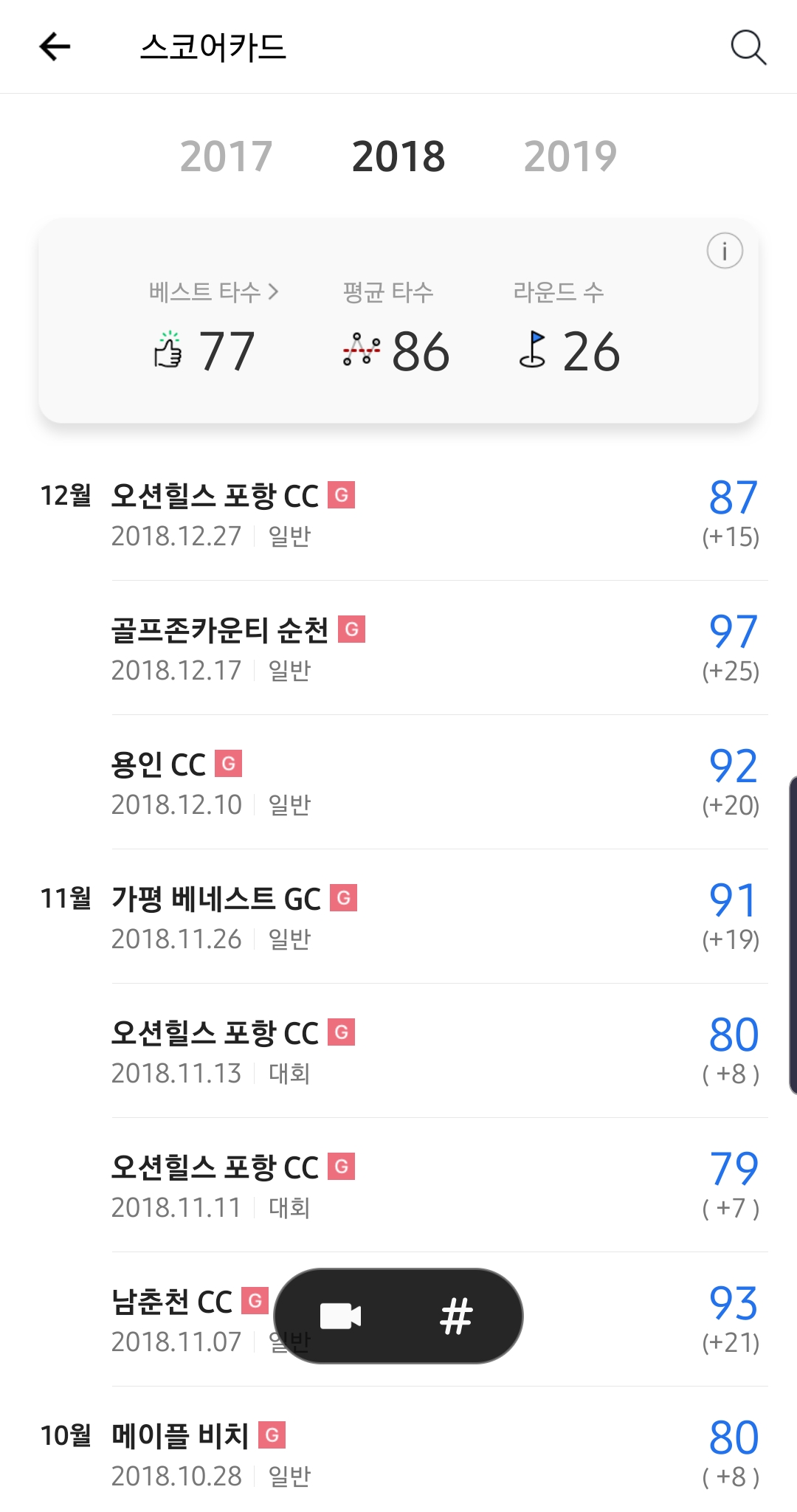Switch to the 2017 year tab

coord(227,156)
